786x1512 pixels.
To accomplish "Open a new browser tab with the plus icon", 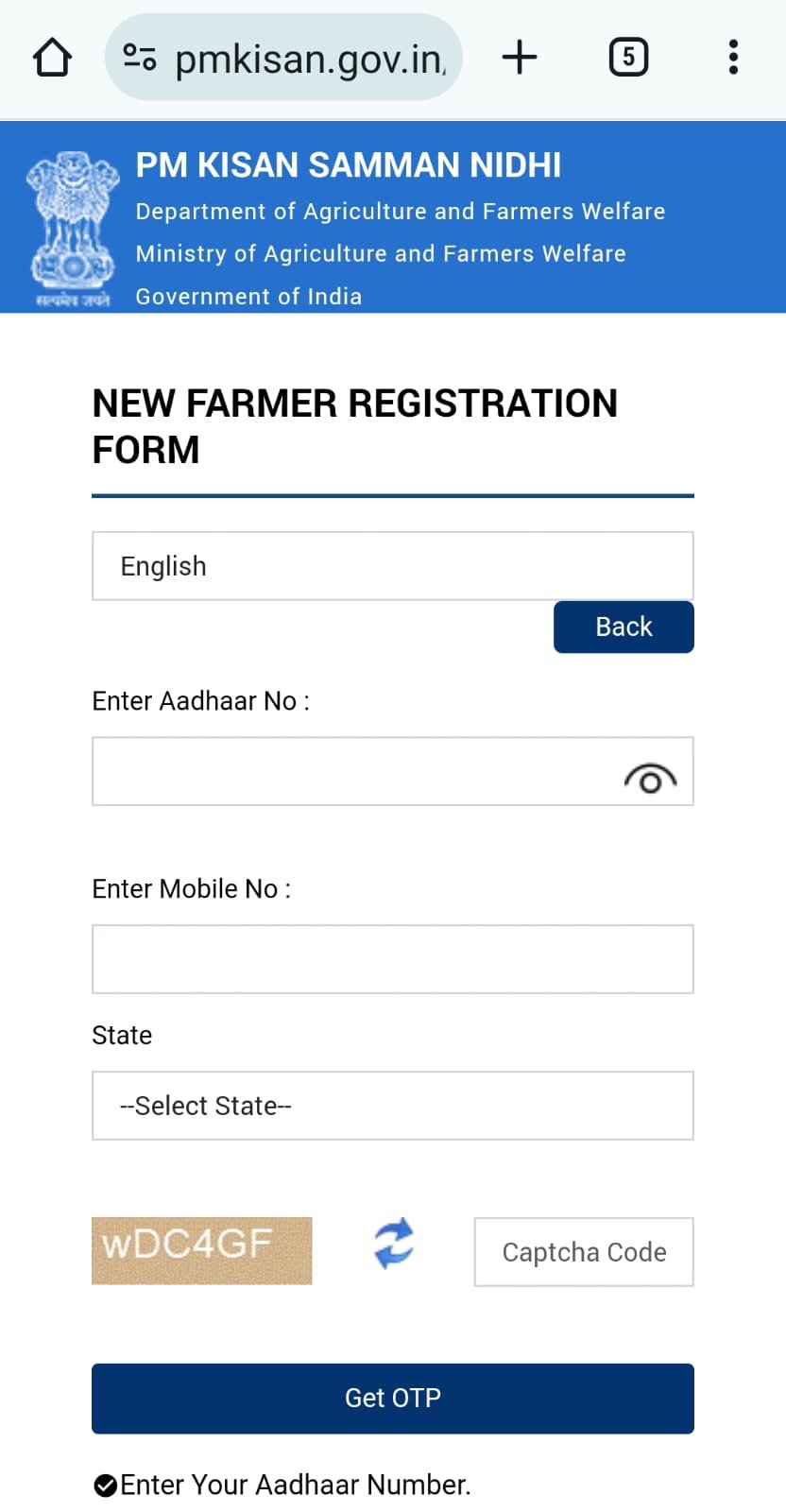I will (519, 57).
